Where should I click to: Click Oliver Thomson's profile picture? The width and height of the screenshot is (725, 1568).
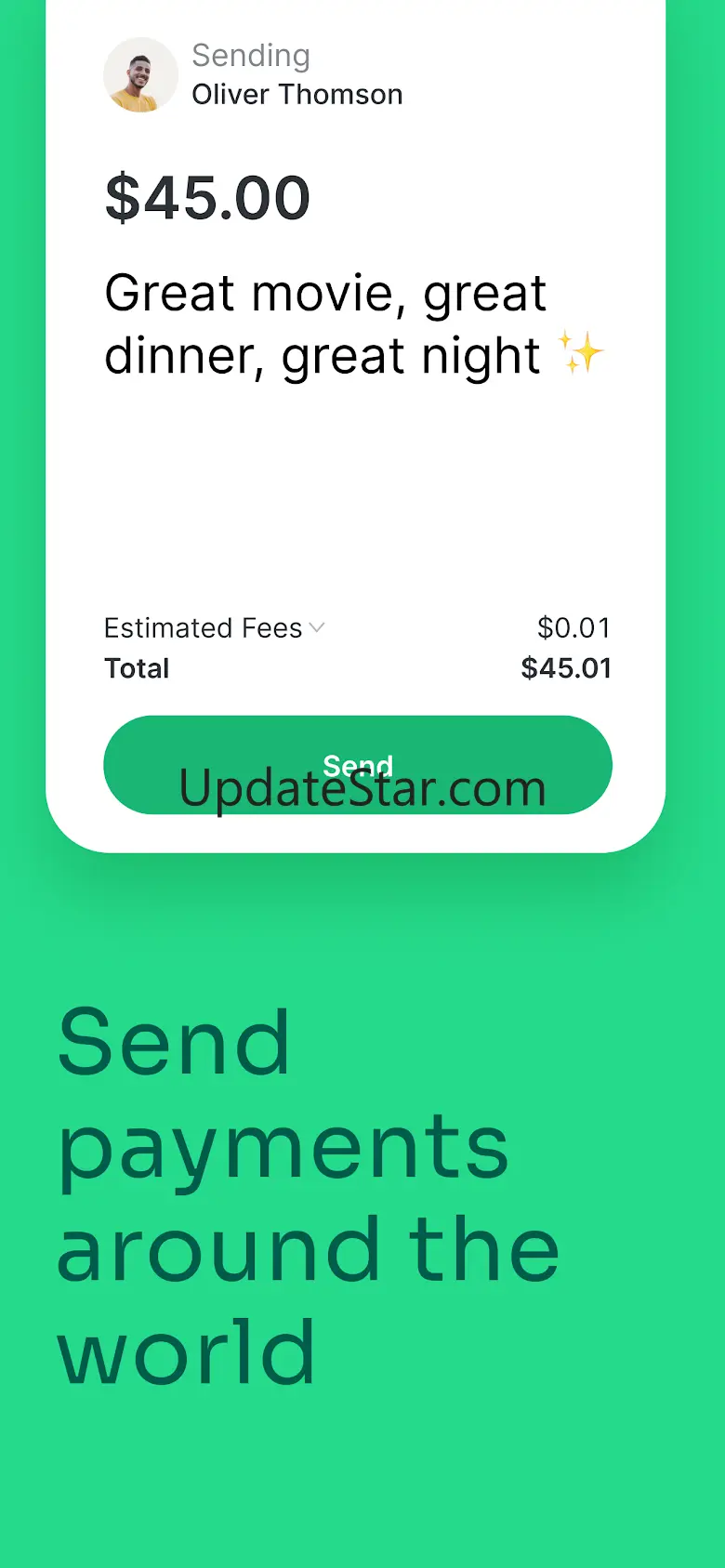140,76
